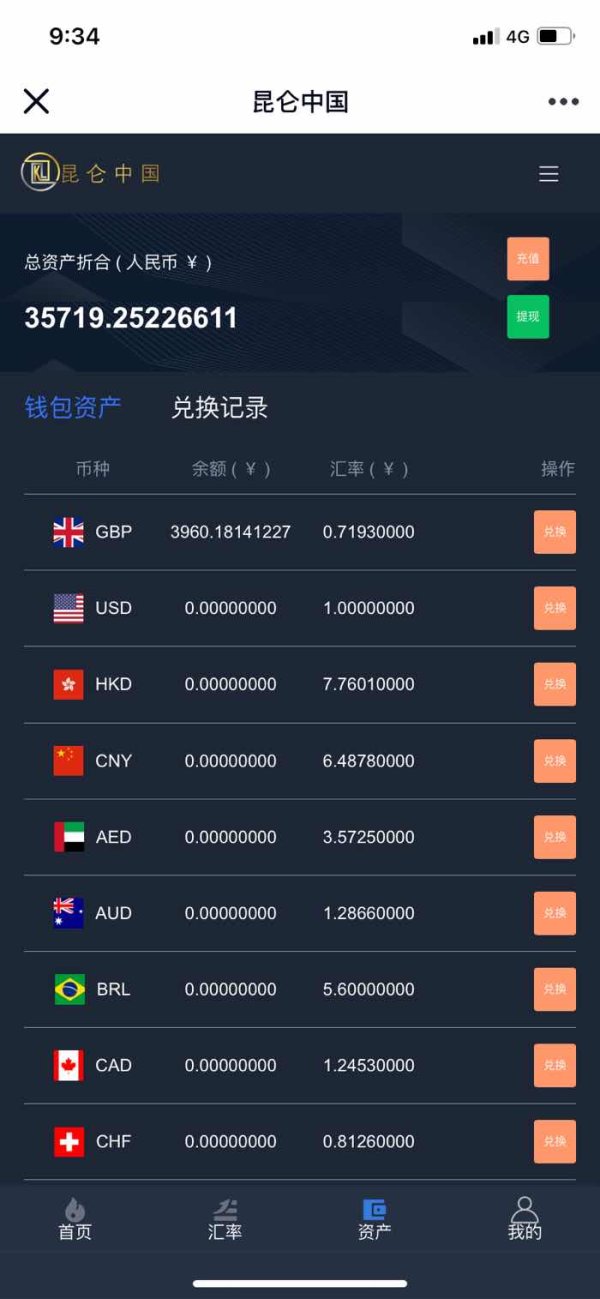
Task: Tap 兑换 in the CAD row
Action: pyautogui.click(x=555, y=1065)
